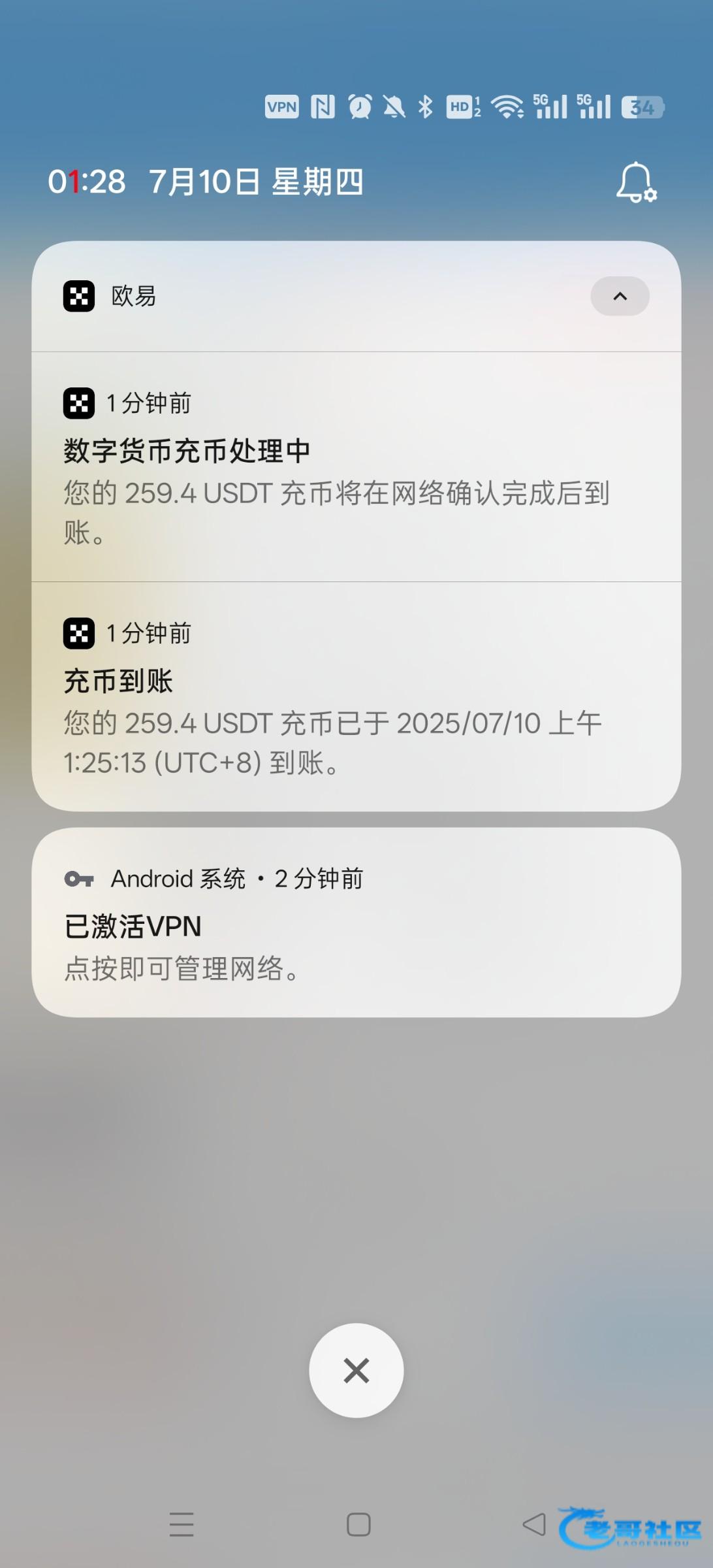Open recent apps from navigation bar
The height and width of the screenshot is (1568, 713).
click(x=182, y=1524)
